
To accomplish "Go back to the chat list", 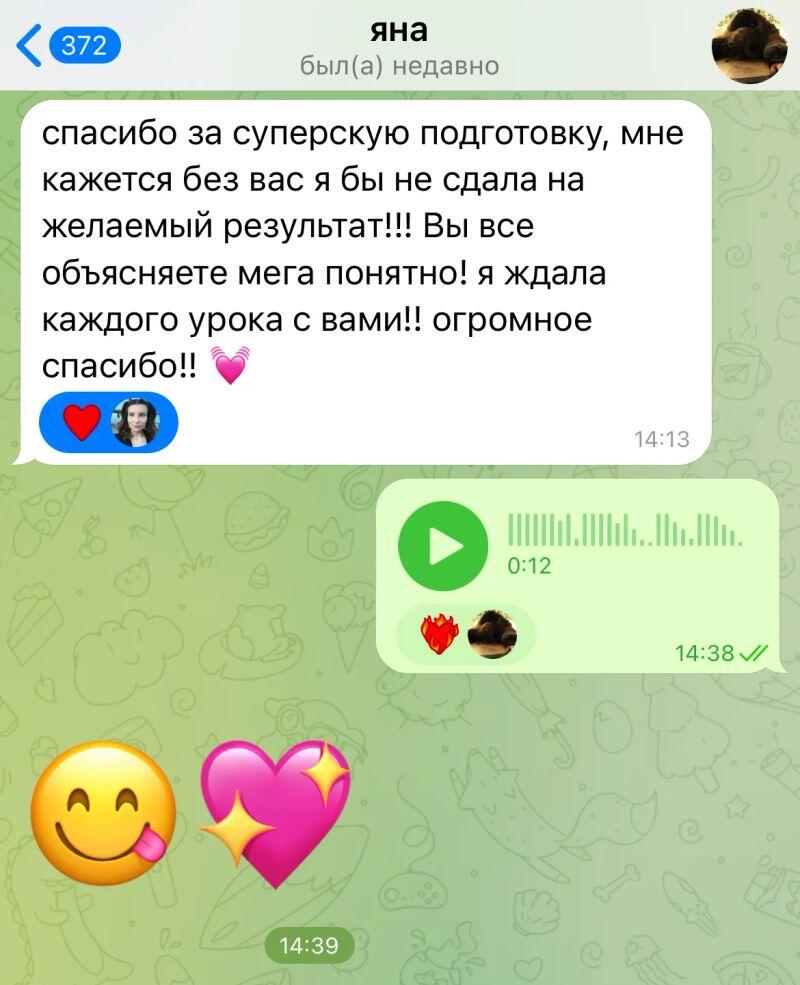I will (68, 46).
